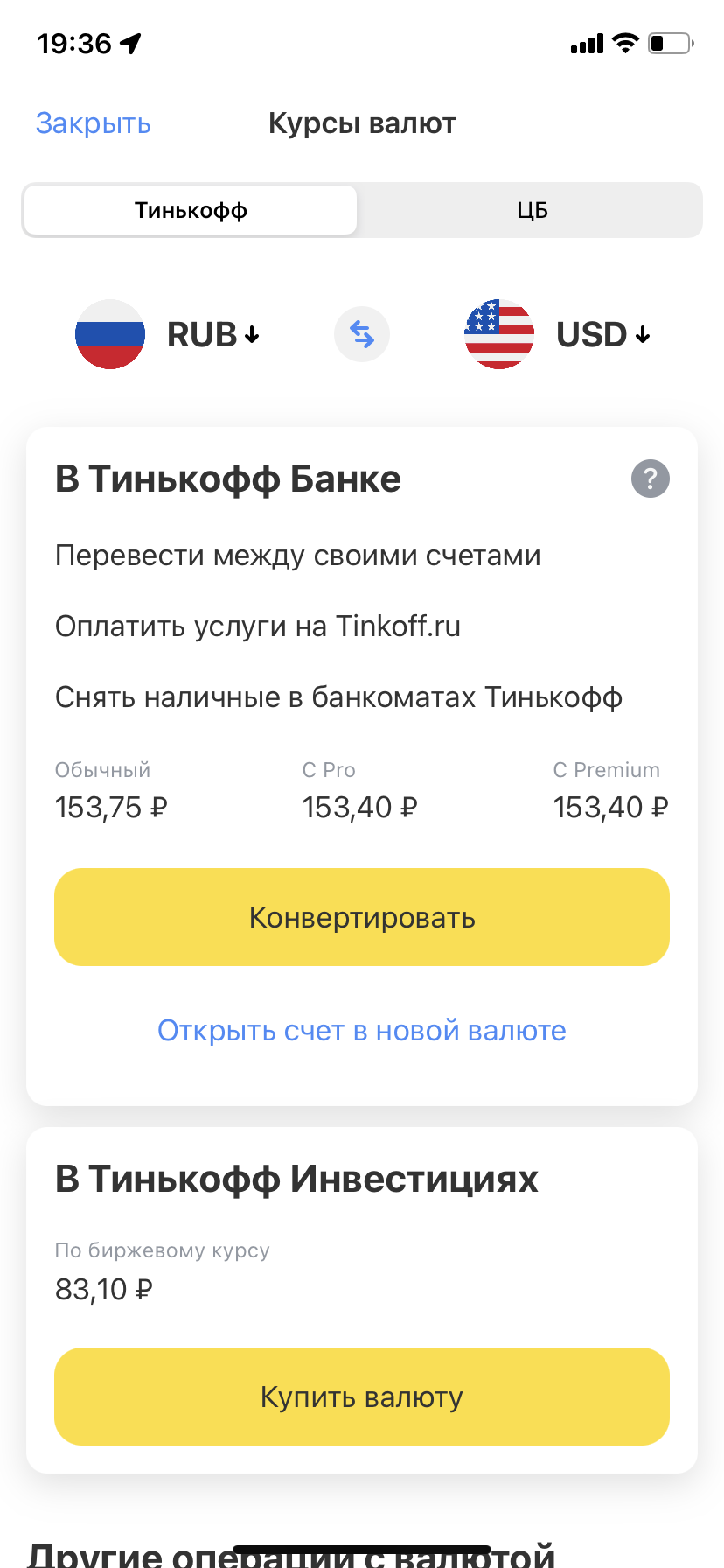Tap the Конвертировать button
This screenshot has width=724, height=1568.
[x=362, y=917]
